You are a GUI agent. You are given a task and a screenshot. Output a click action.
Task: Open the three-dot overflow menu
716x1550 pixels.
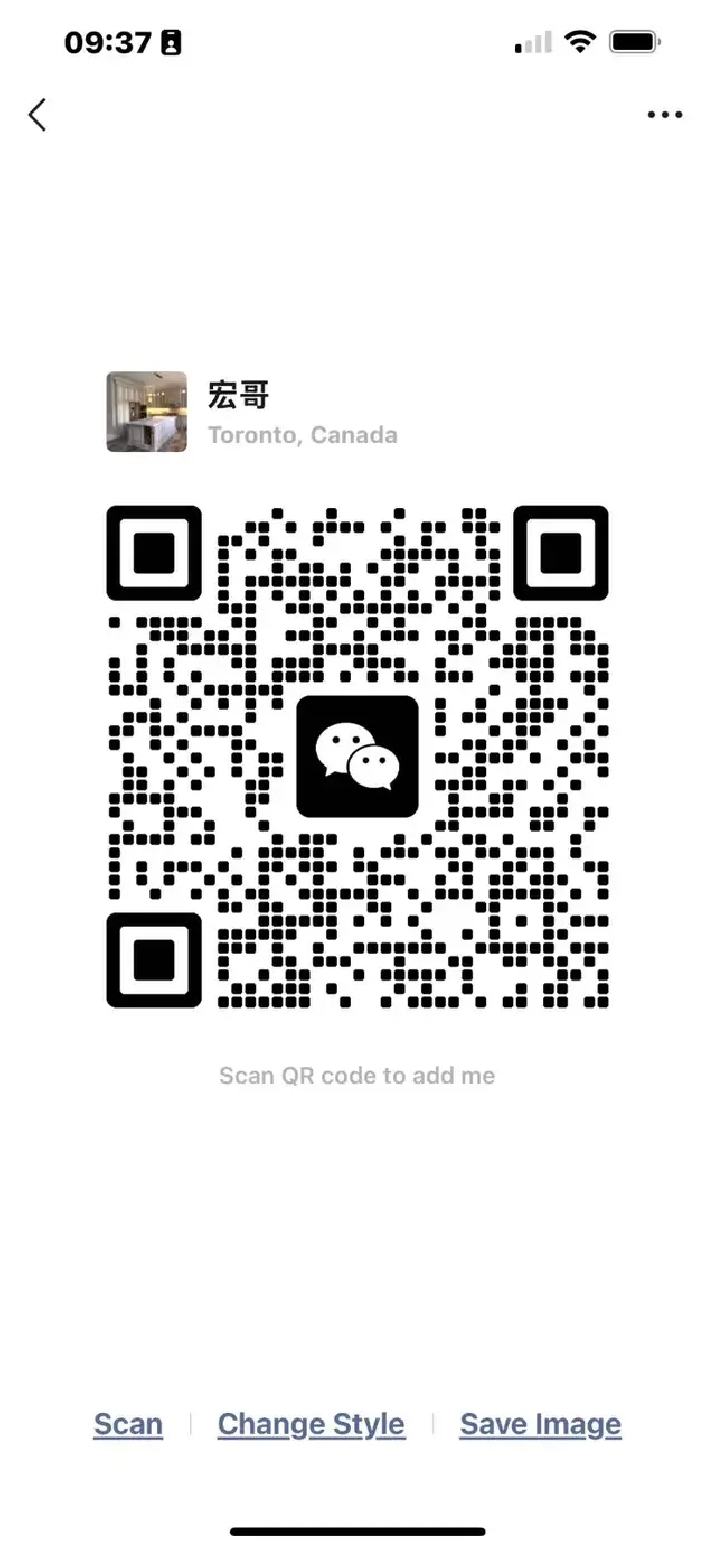point(664,115)
